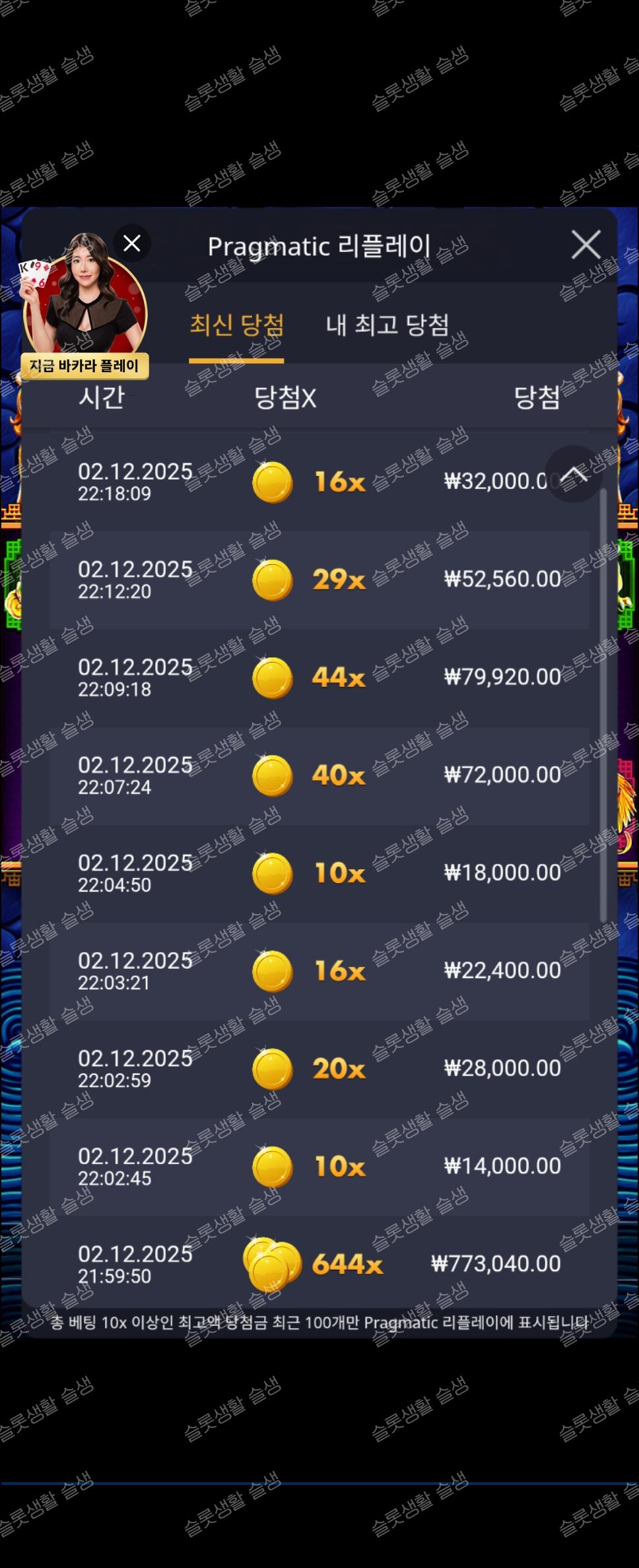Tap the scroll-to-top arrow button
Viewport: 639px width, 1568px height.
tap(573, 474)
